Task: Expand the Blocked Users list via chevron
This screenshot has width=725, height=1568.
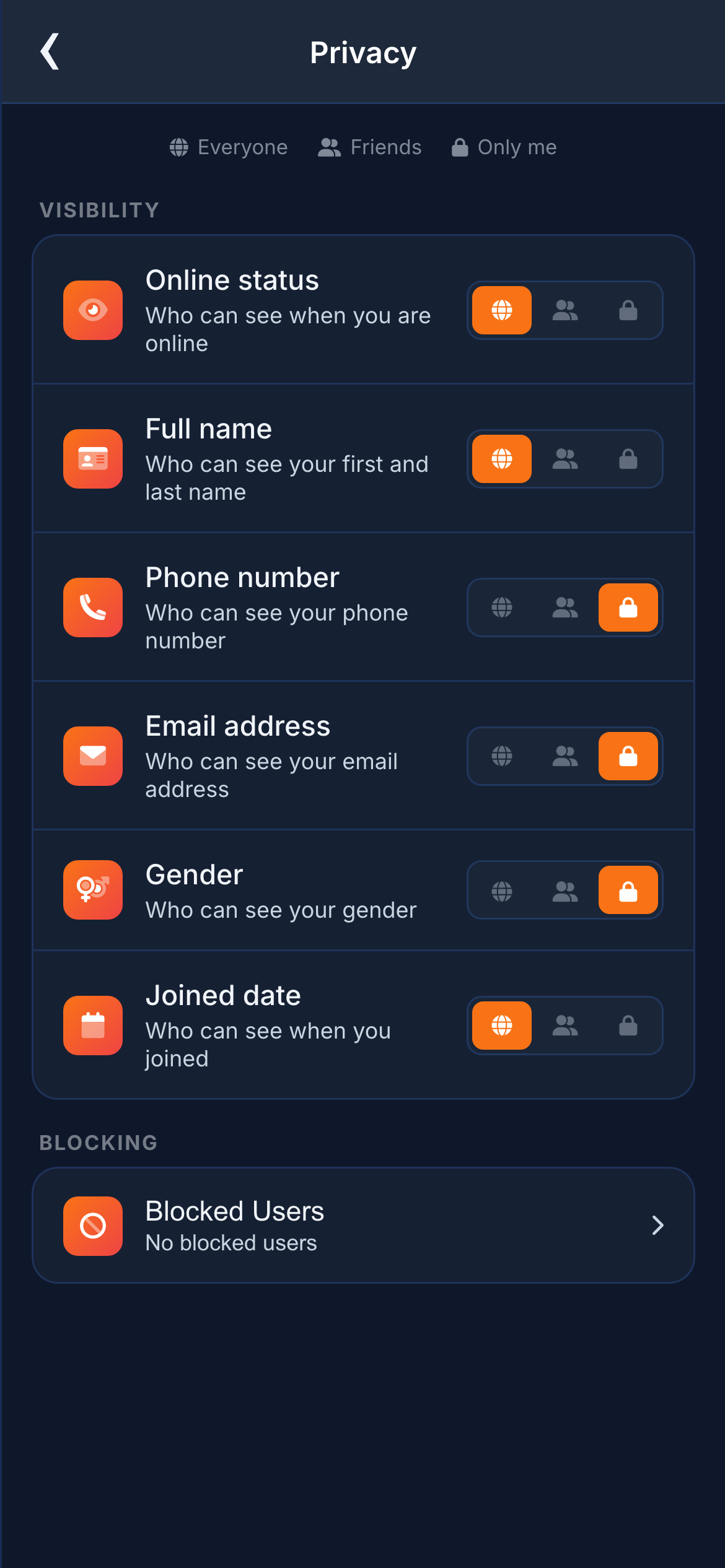Action: pyautogui.click(x=657, y=1226)
